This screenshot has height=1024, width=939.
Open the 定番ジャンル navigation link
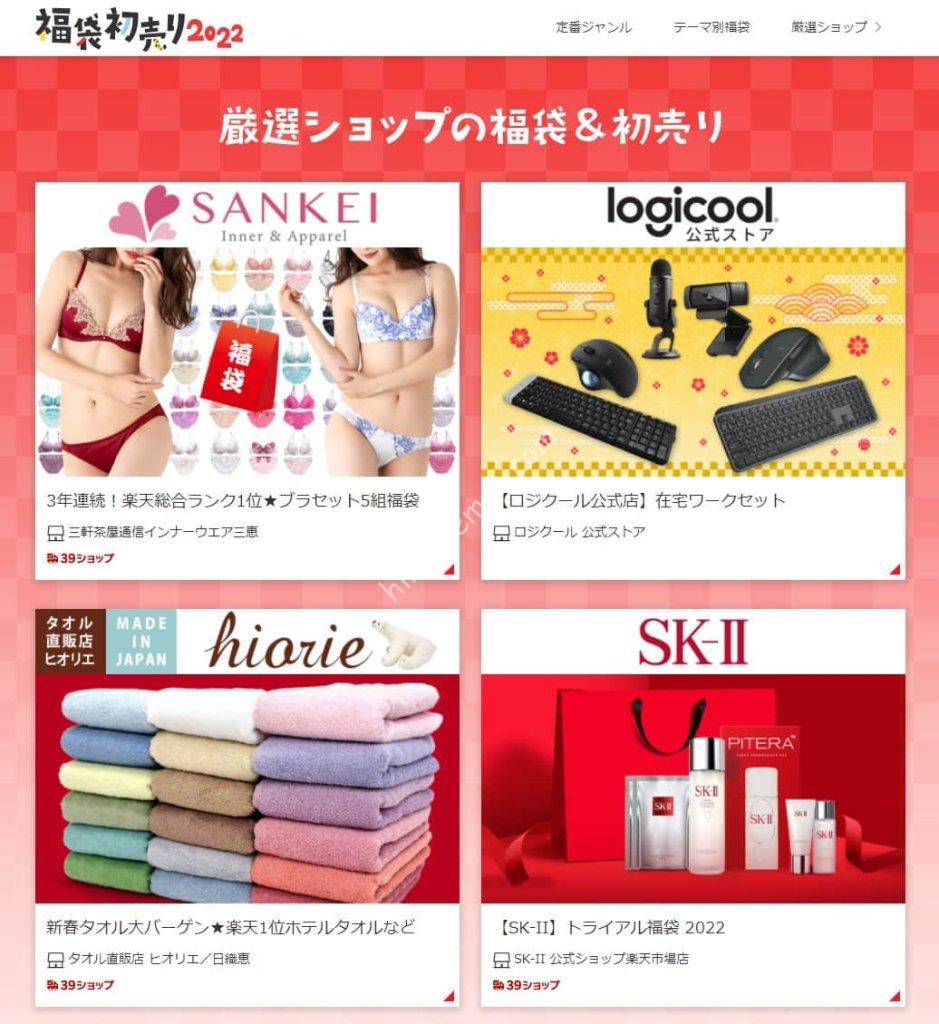[x=594, y=27]
